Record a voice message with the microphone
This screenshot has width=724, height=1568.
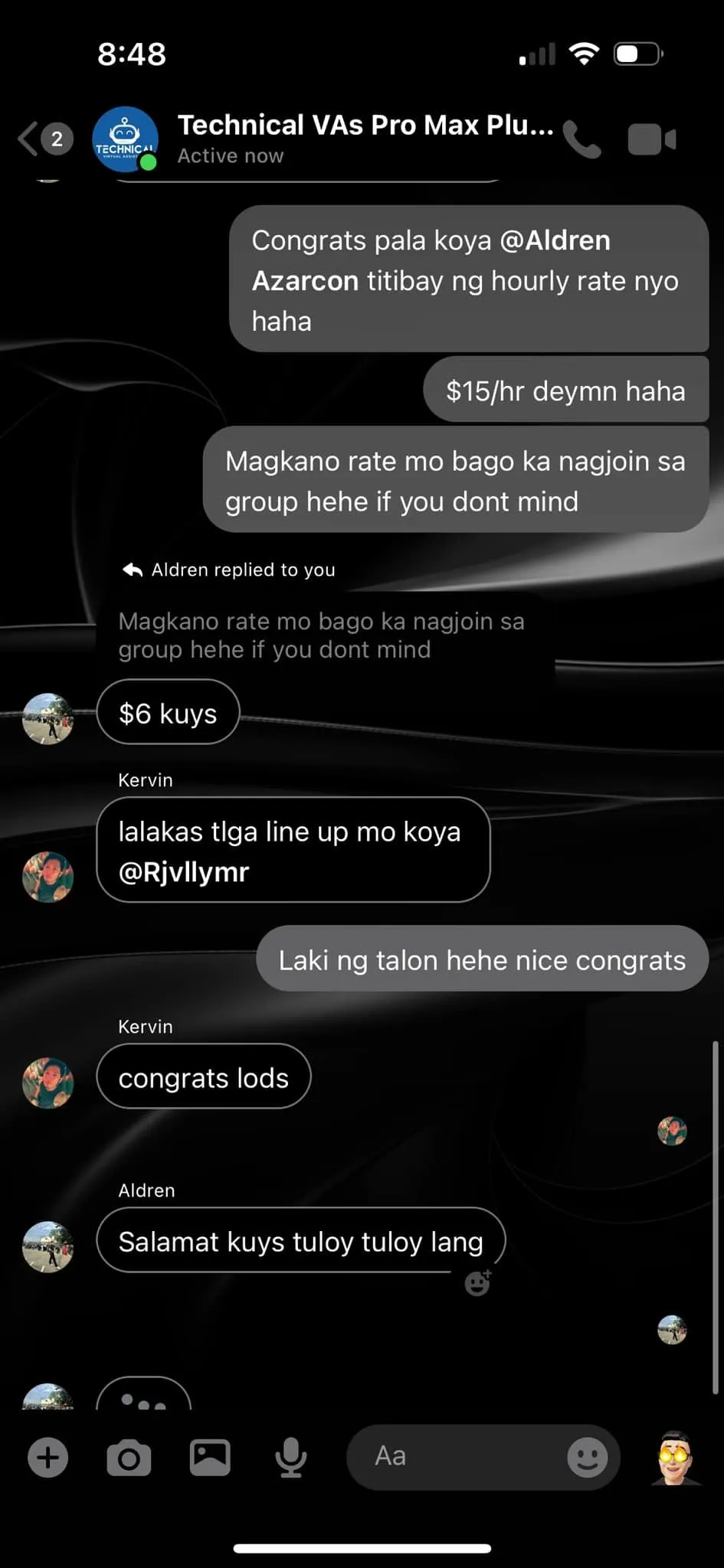[x=291, y=1457]
